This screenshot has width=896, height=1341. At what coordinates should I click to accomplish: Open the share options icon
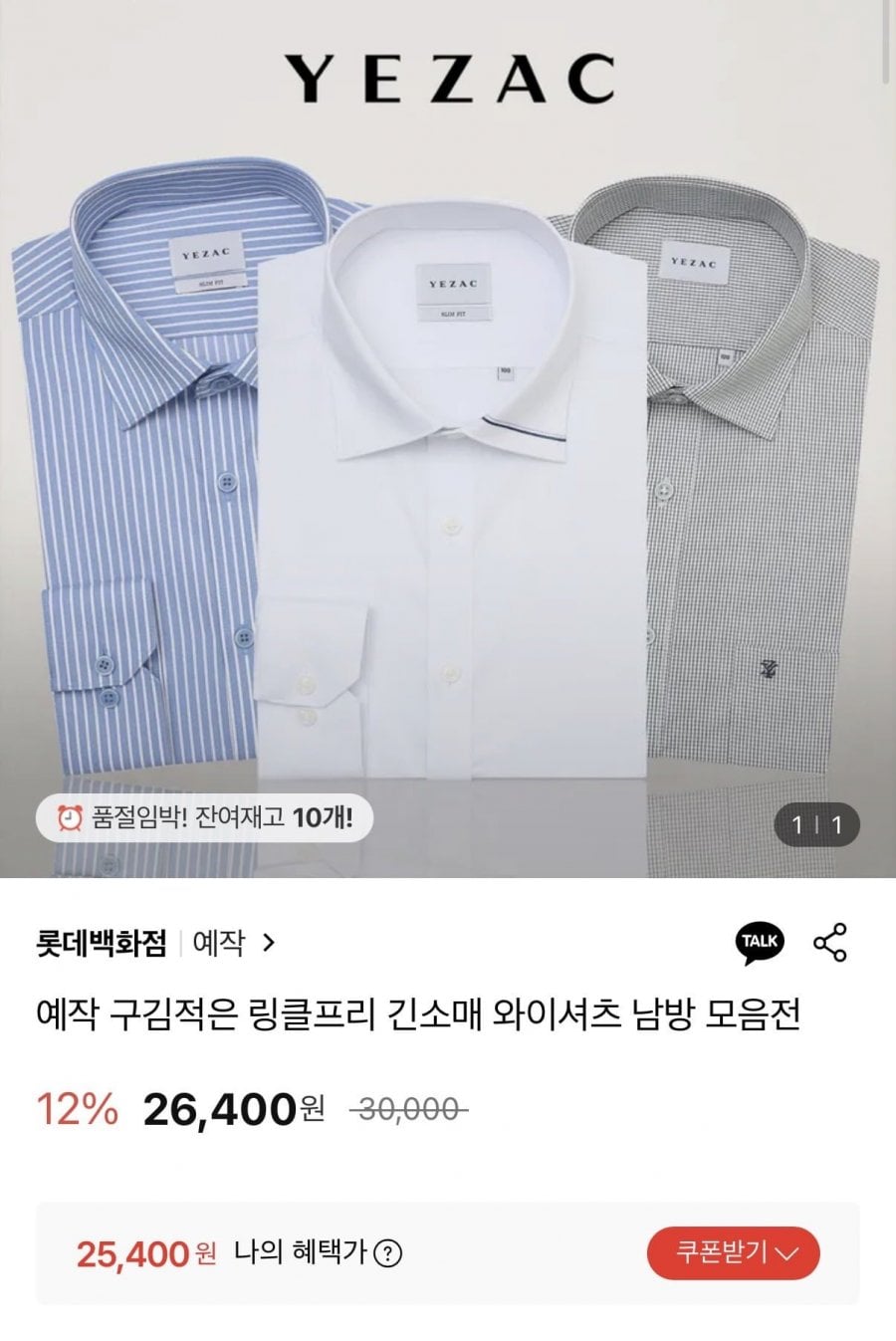click(830, 942)
